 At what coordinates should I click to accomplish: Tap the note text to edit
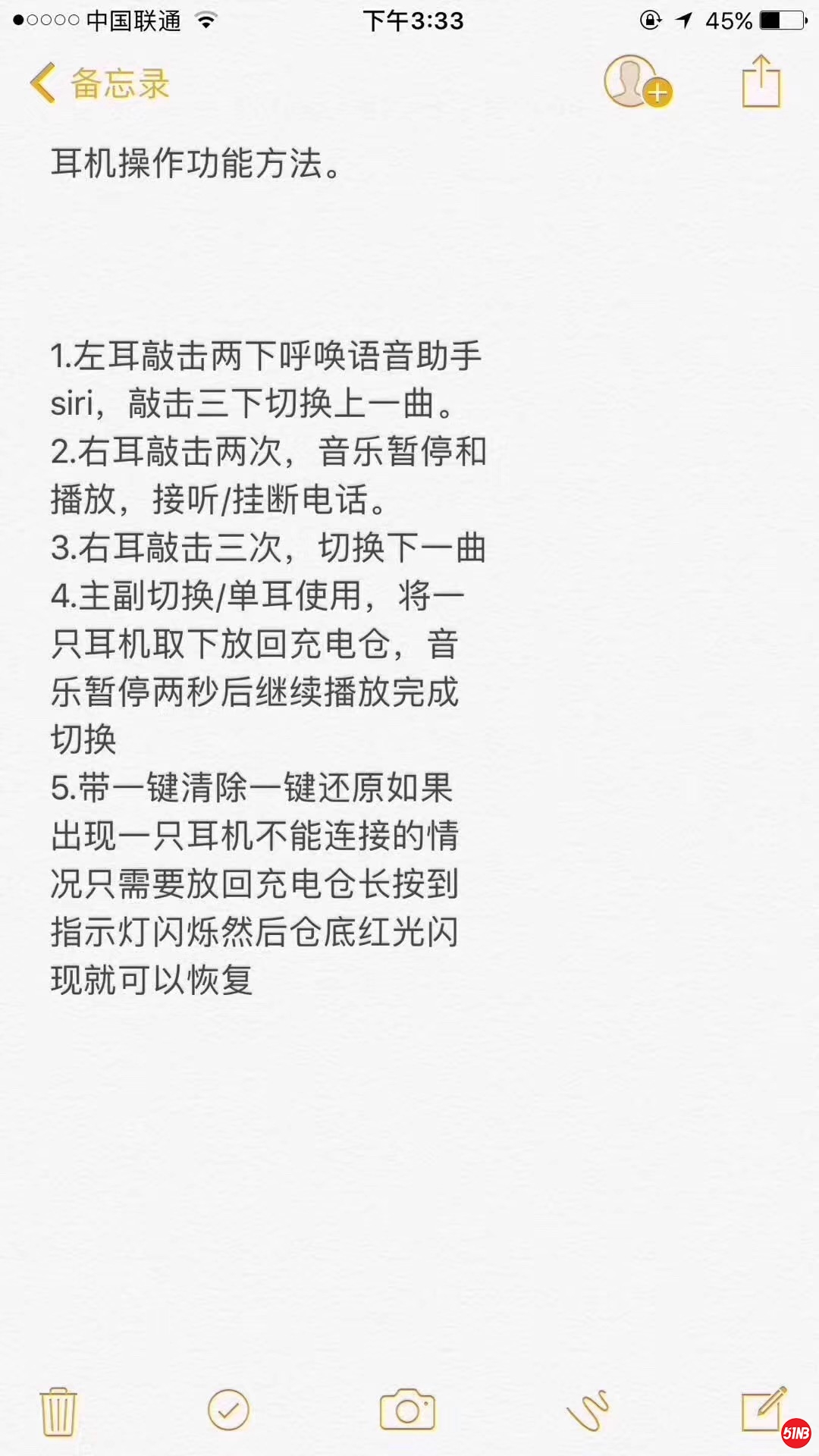(x=265, y=645)
